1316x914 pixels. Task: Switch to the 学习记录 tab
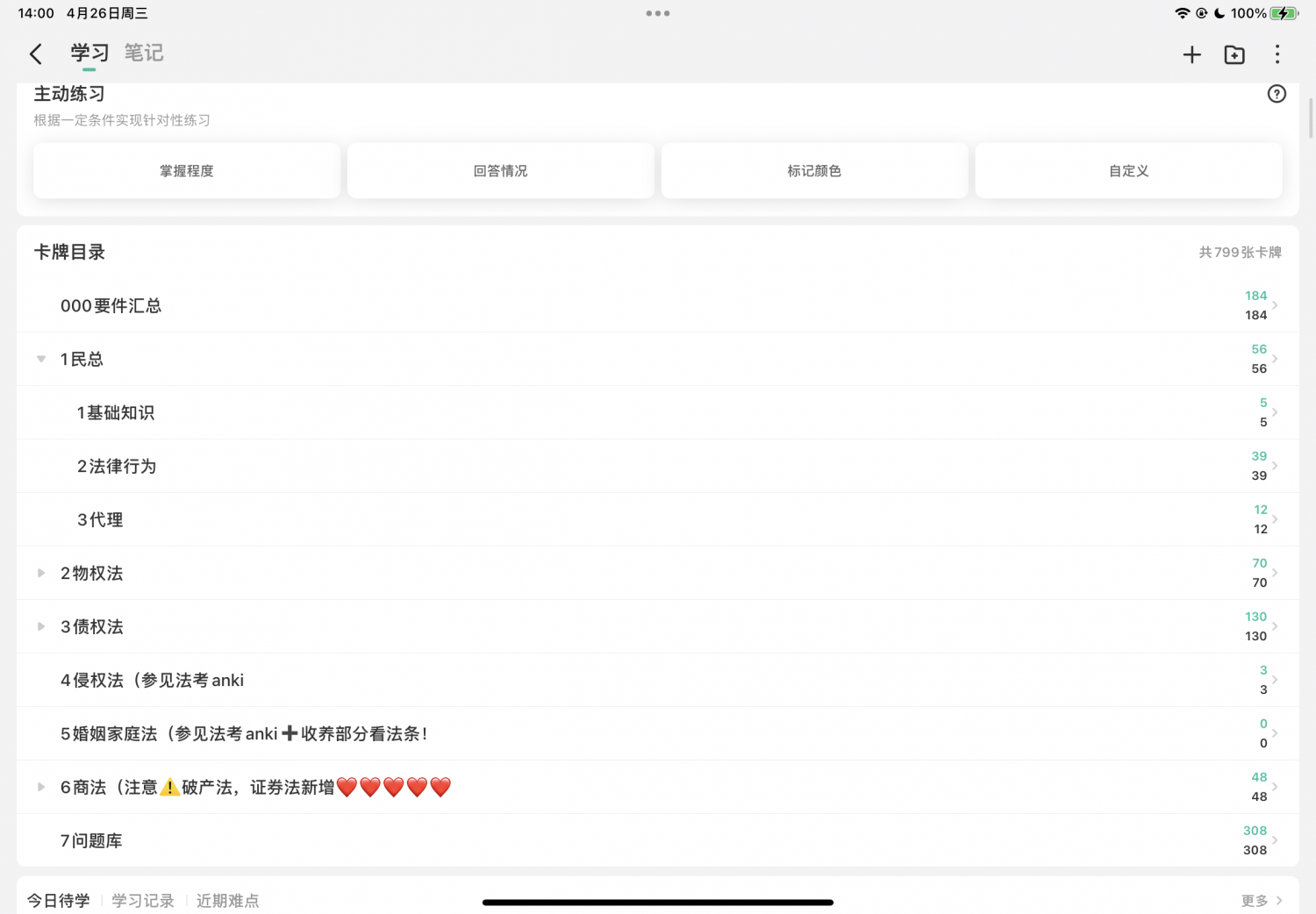point(143,901)
